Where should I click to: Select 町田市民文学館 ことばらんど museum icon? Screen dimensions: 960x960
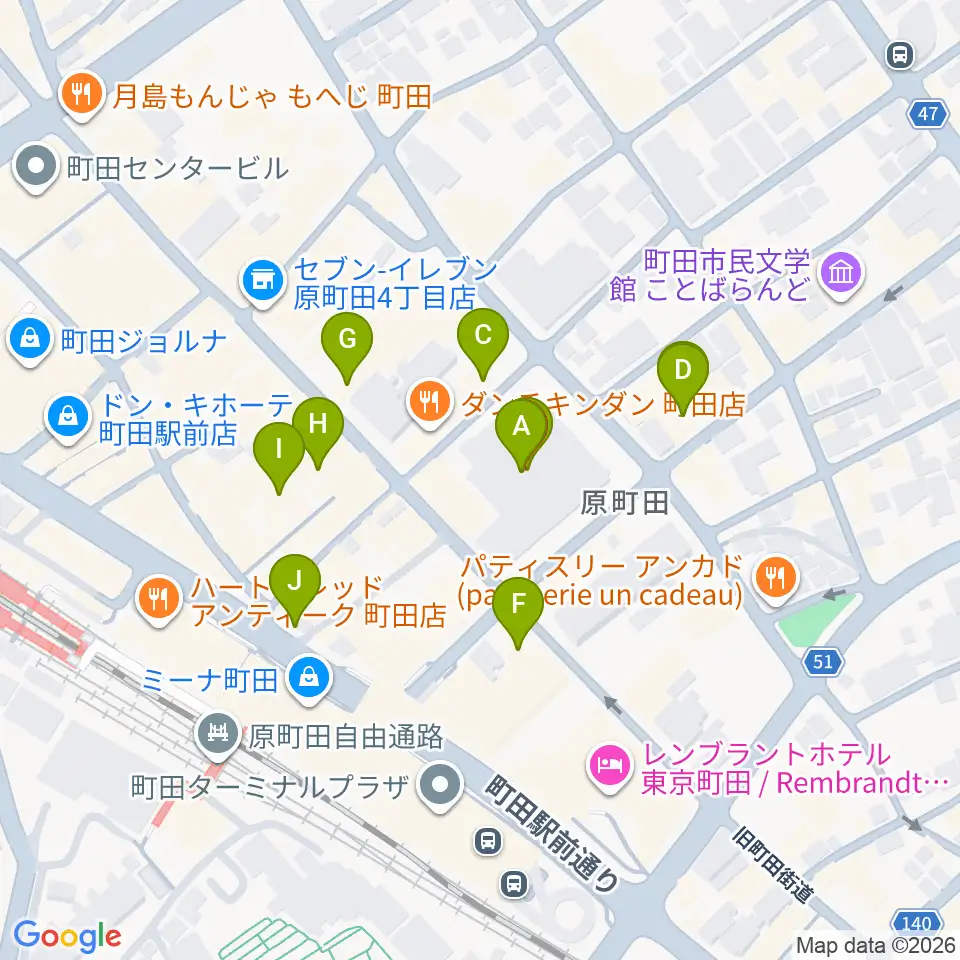840,275
